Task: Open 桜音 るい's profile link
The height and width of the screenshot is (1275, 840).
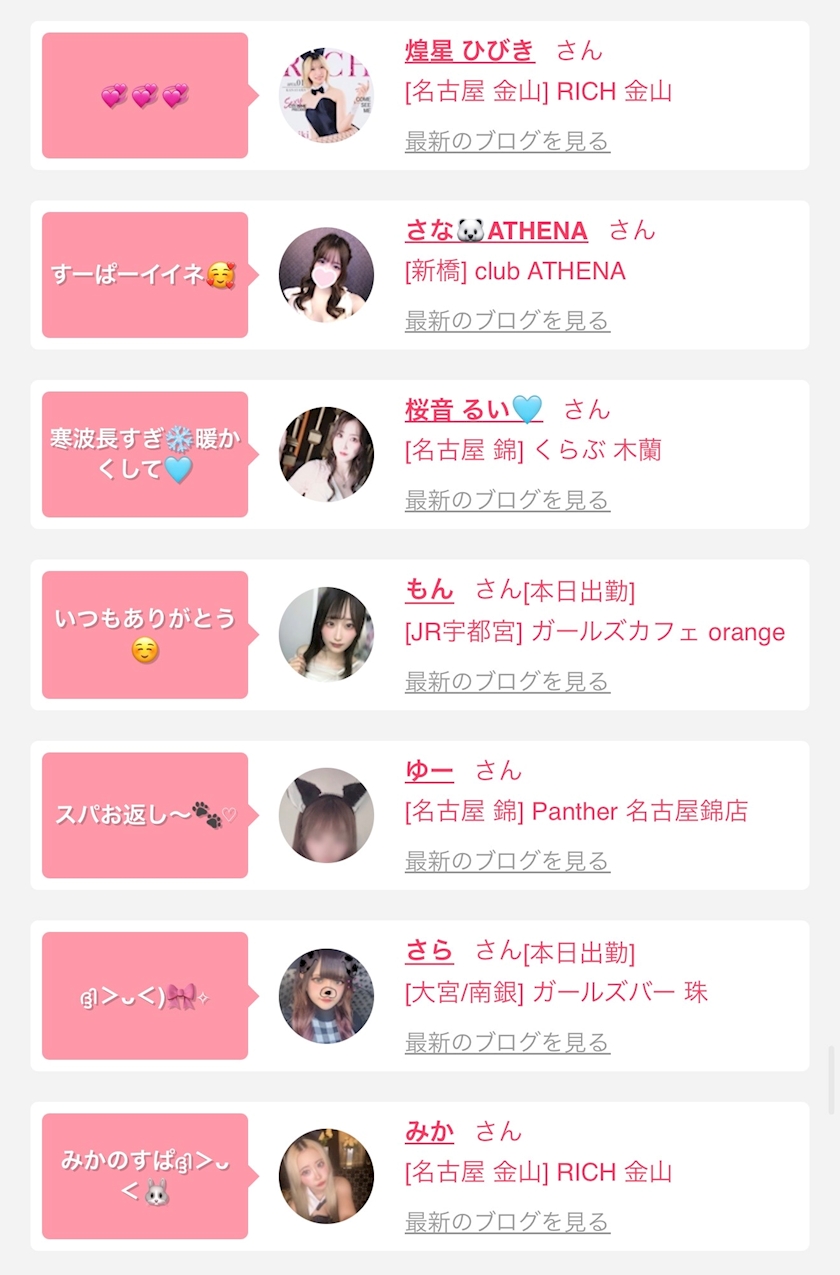Action: (x=473, y=410)
